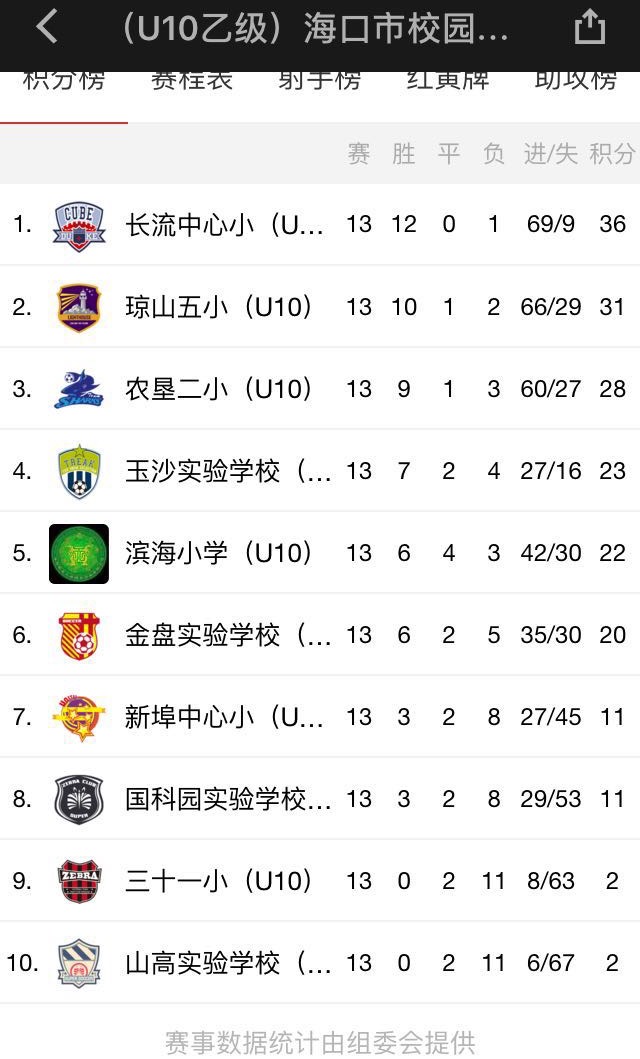View 农垦二小 (U10) team page
The width and height of the screenshot is (640, 1059).
click(219, 389)
